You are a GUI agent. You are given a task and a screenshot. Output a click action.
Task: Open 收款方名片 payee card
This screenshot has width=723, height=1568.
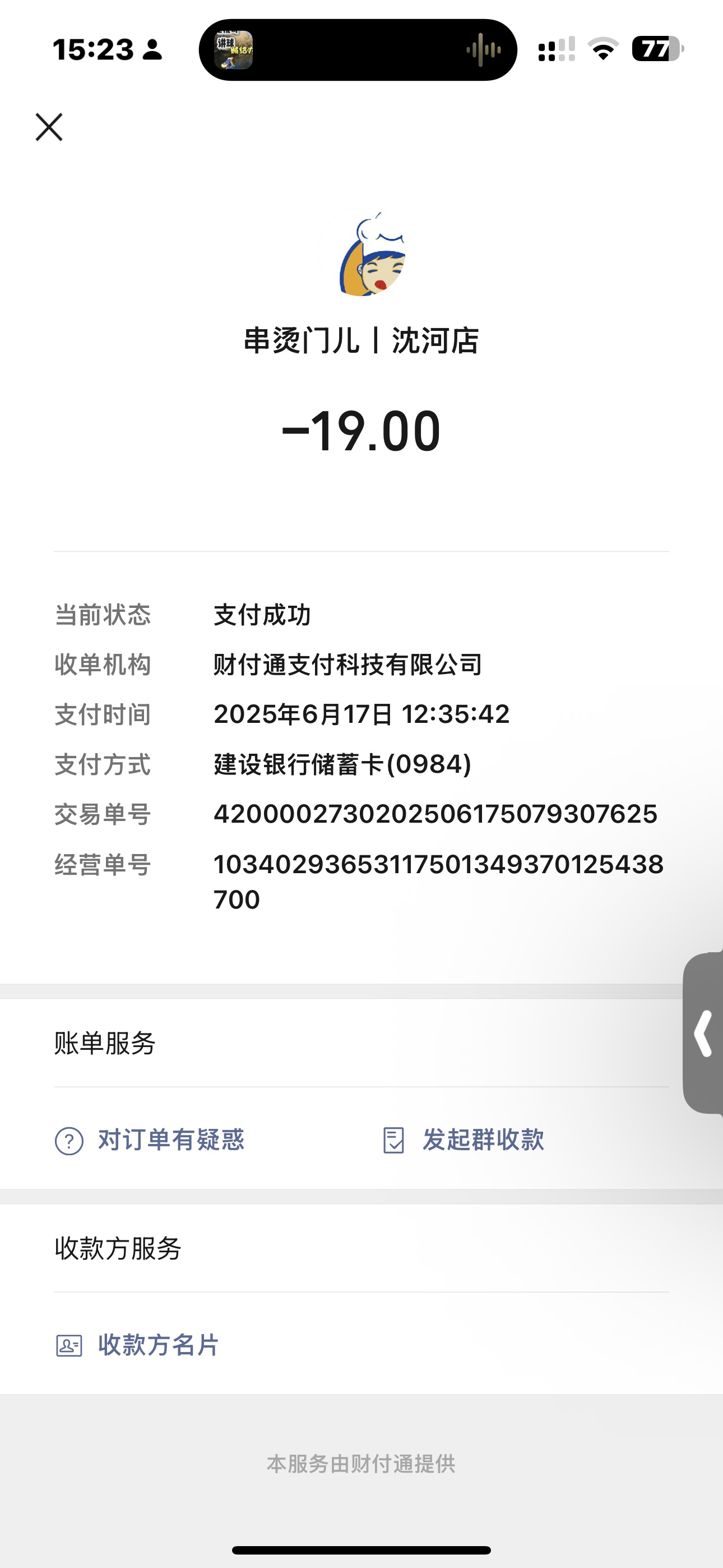coord(137,1345)
